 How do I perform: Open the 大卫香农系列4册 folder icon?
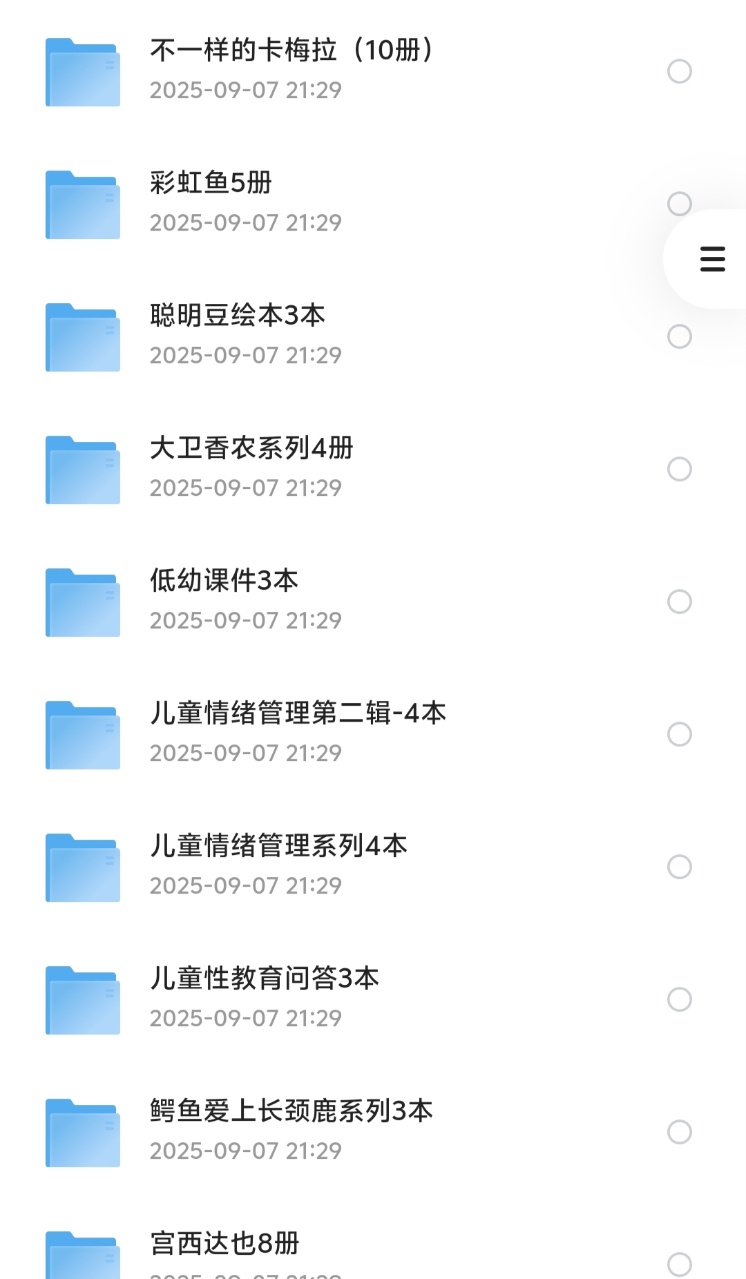click(82, 469)
